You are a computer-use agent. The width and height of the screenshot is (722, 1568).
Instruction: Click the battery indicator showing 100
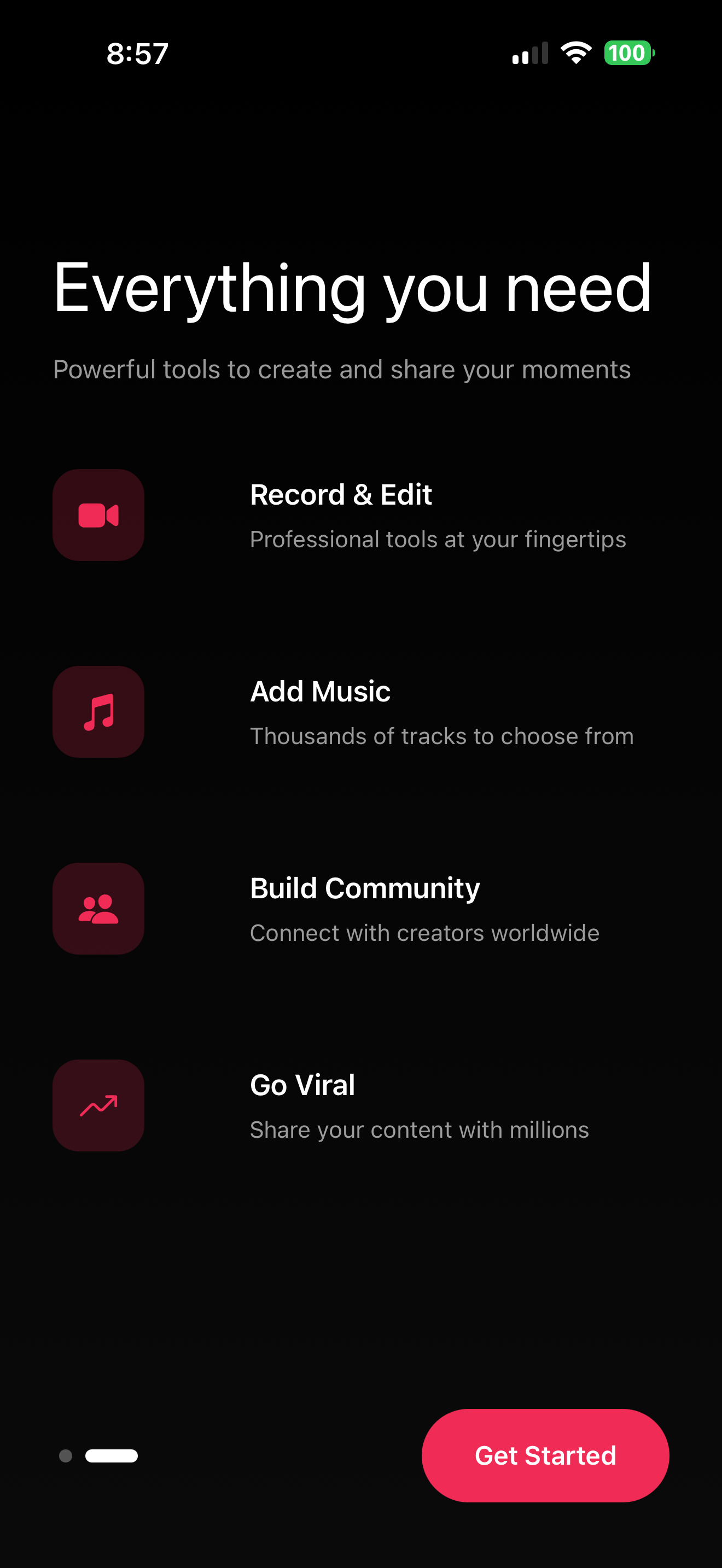click(630, 52)
